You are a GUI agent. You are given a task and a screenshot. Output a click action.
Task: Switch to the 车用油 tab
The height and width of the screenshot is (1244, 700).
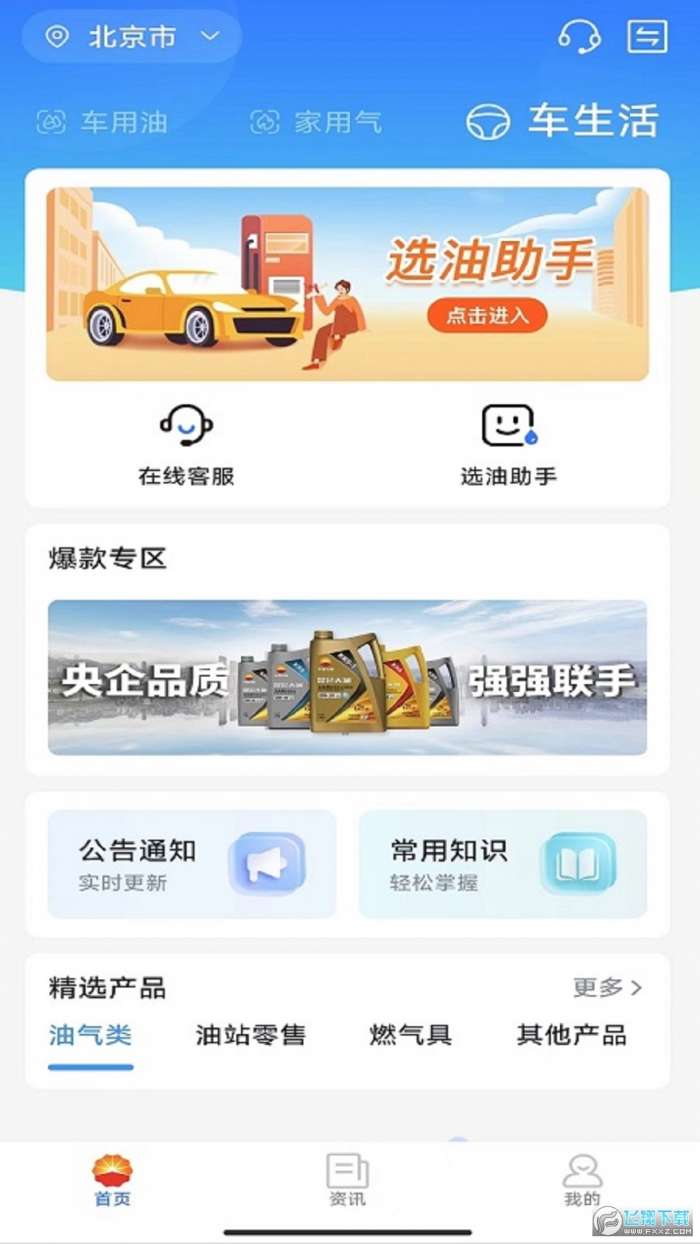click(x=102, y=123)
